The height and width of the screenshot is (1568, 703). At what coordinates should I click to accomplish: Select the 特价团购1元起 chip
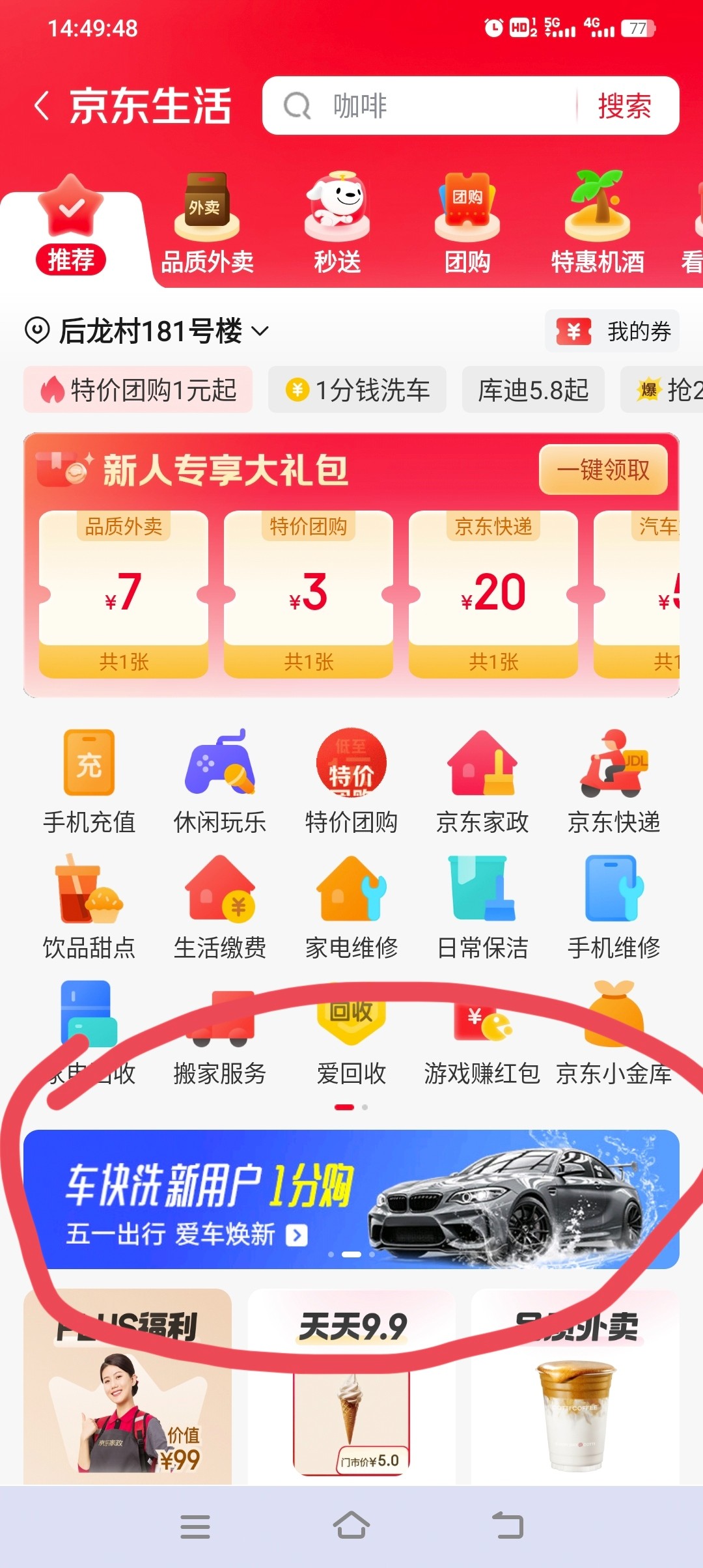coord(138,390)
